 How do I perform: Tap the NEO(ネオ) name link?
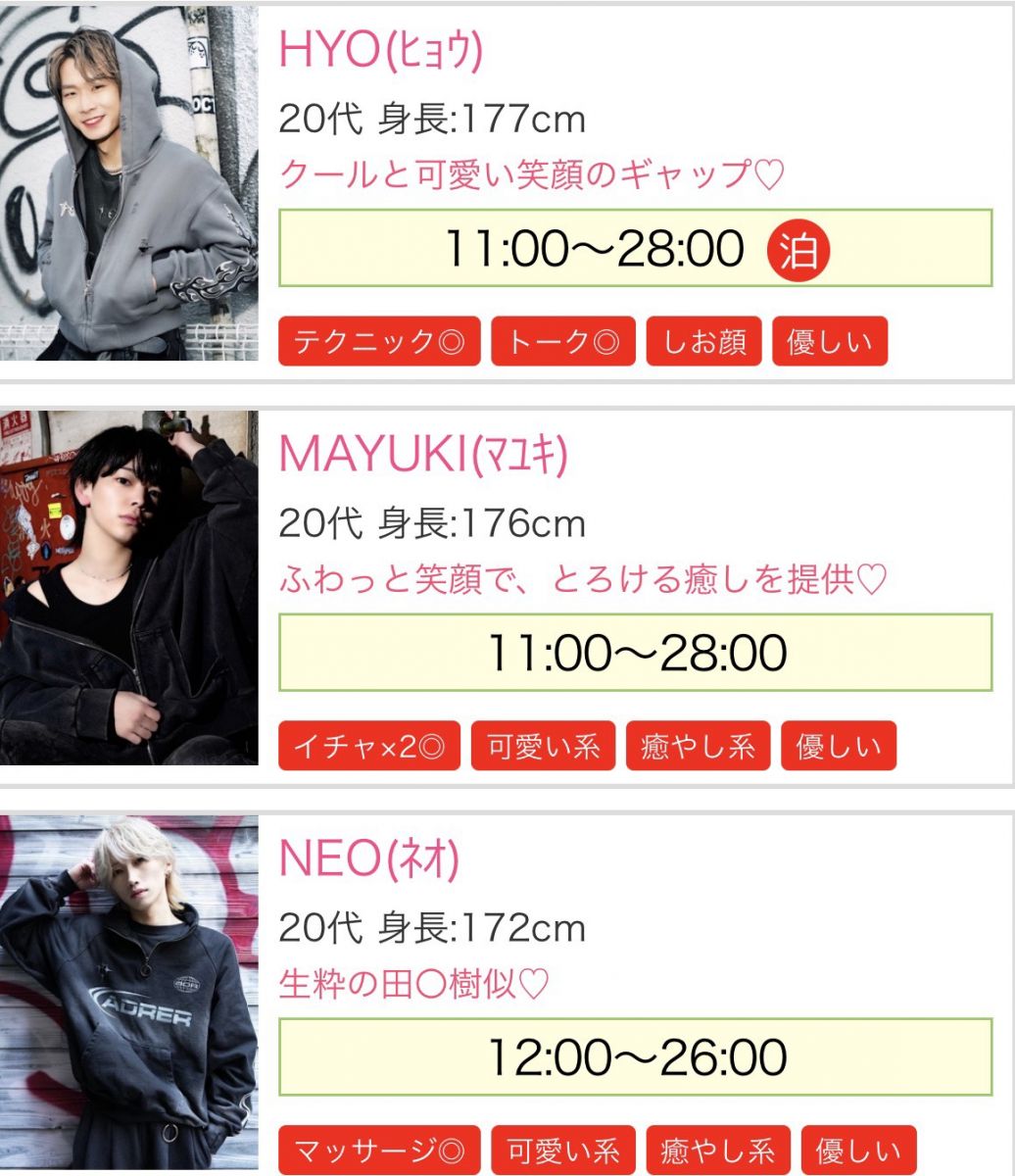pyautogui.click(x=369, y=858)
